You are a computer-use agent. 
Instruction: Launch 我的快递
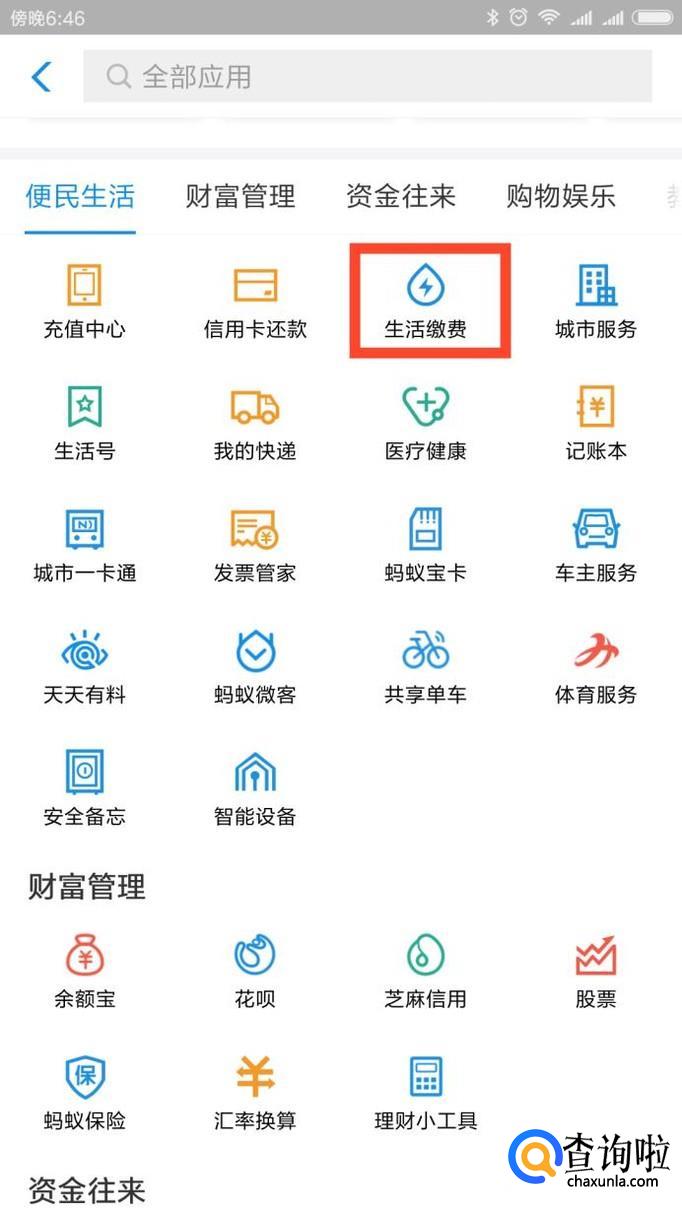(255, 423)
